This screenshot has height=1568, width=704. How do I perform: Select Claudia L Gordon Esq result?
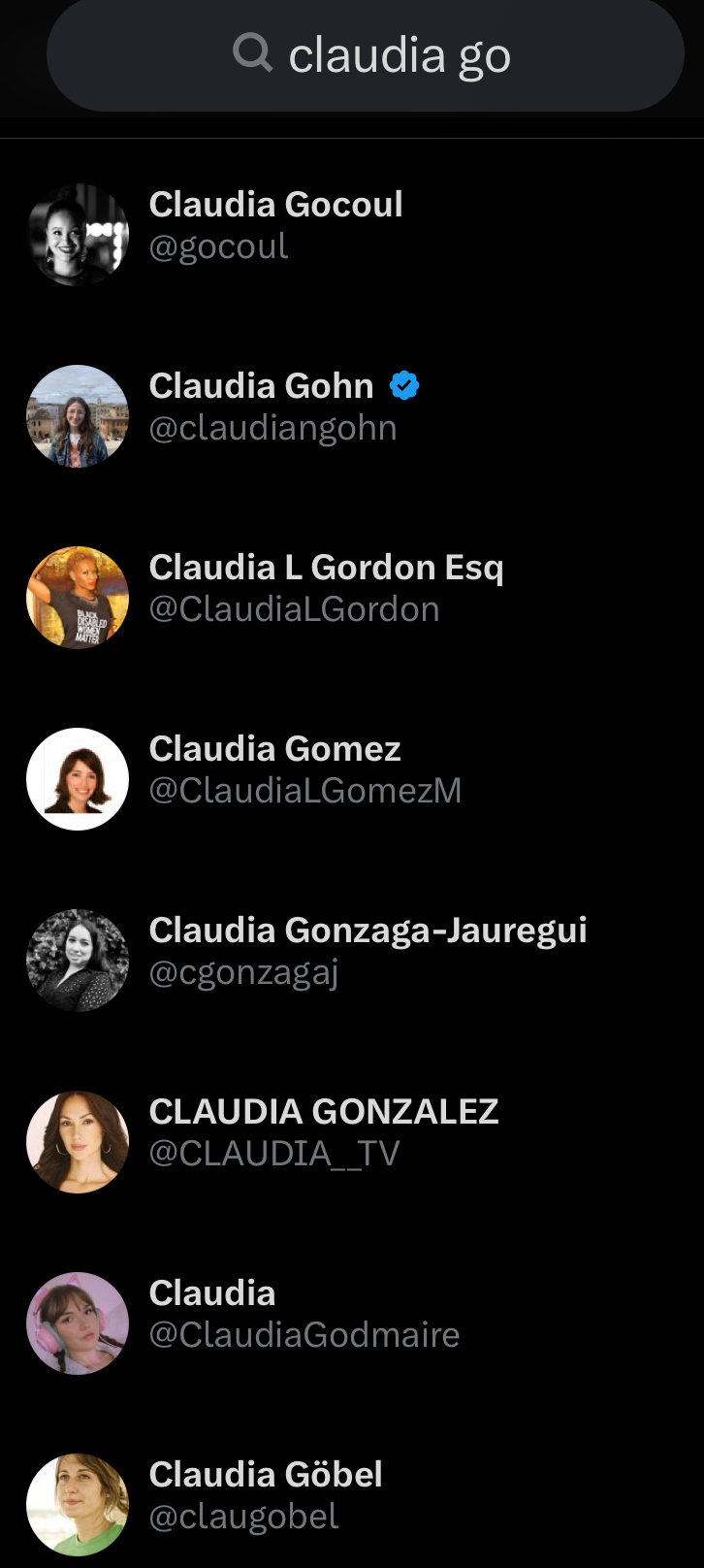pos(325,588)
